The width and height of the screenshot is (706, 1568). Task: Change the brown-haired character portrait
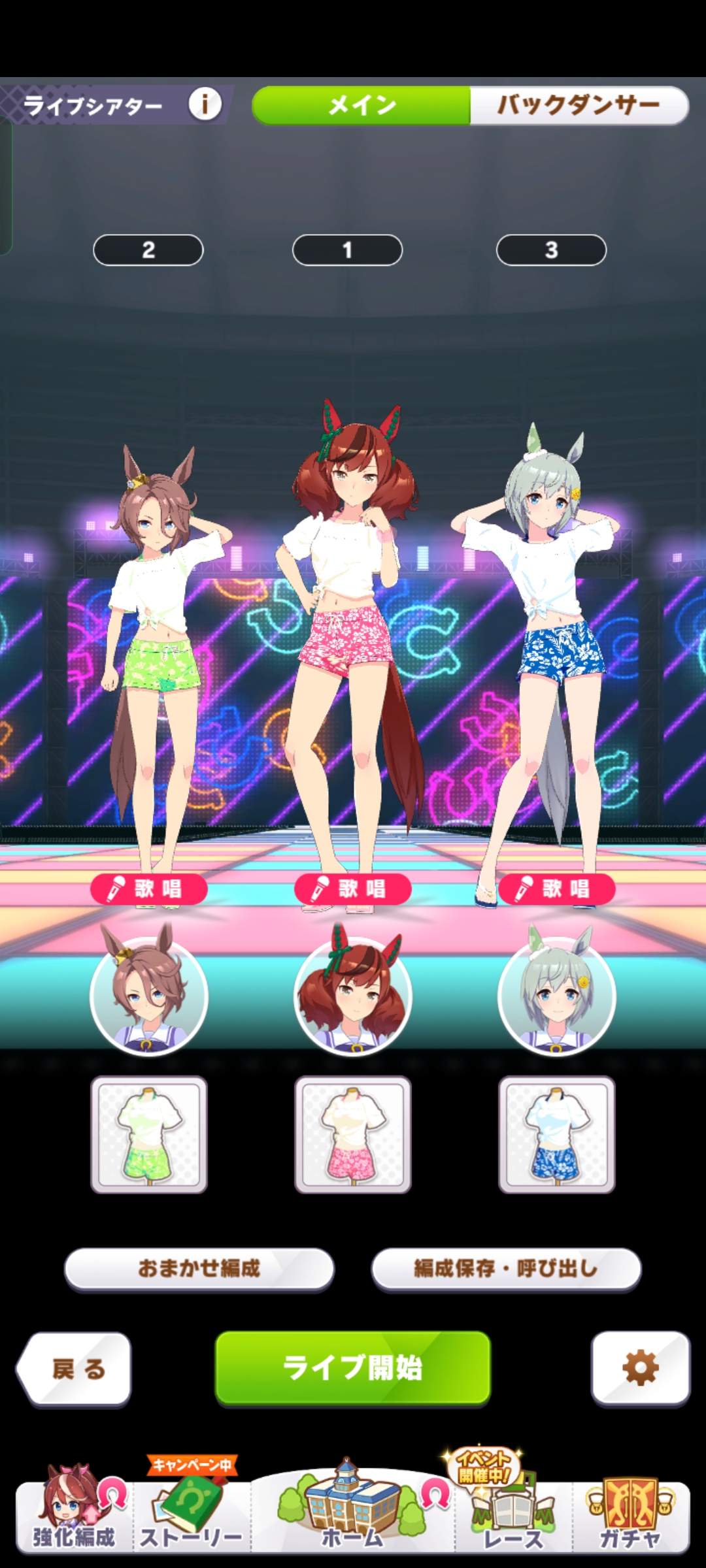click(x=149, y=994)
